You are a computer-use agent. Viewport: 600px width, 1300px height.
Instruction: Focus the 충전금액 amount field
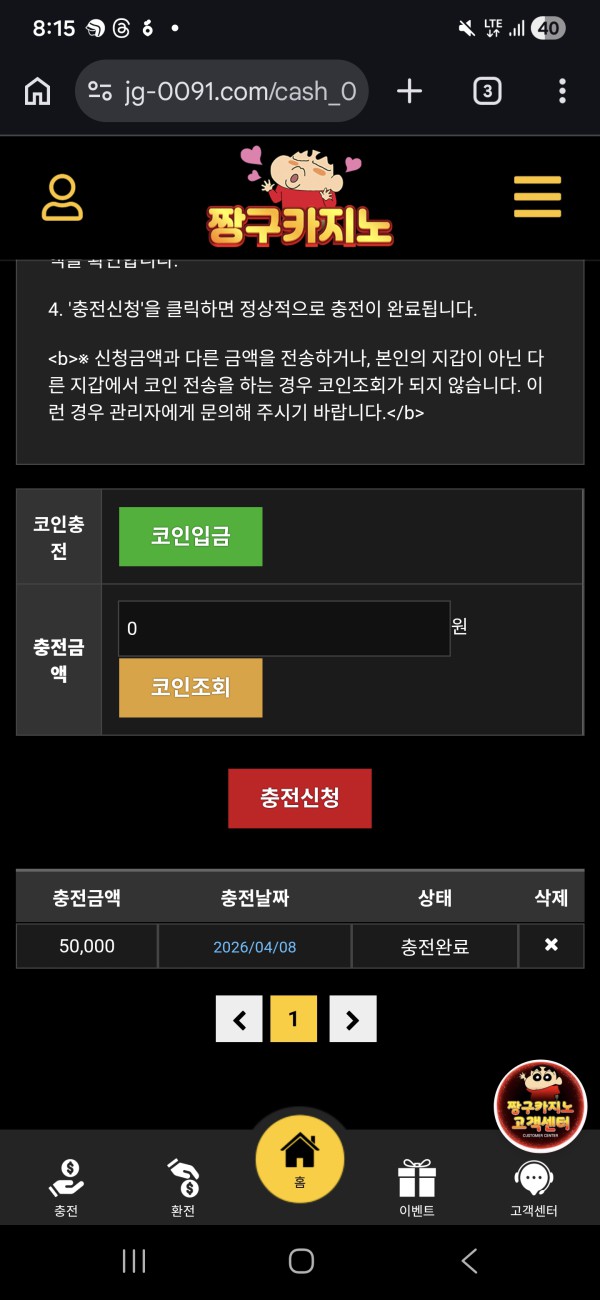284,629
